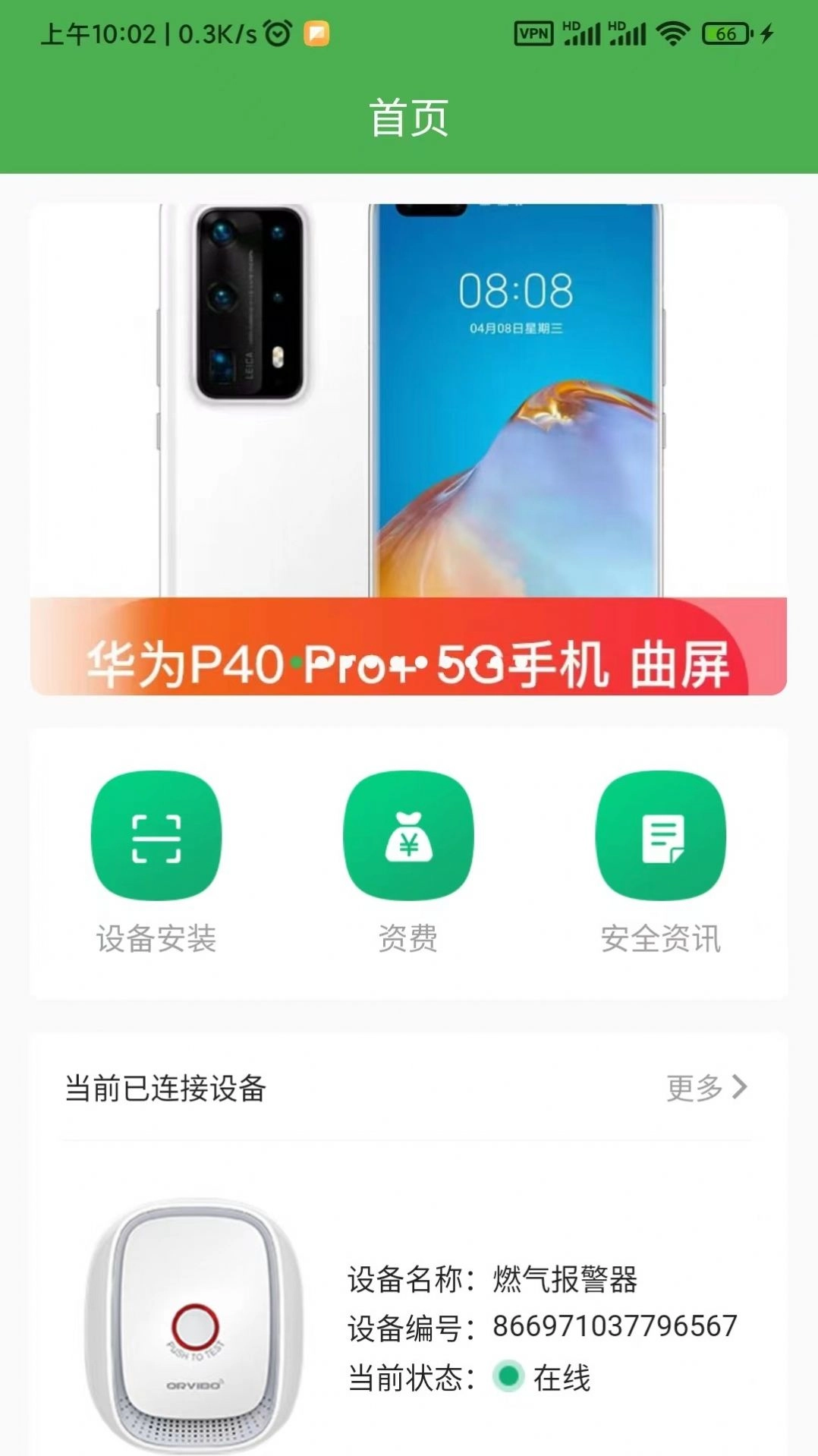The height and width of the screenshot is (1456, 818).
Task: Click the chevron next to 更多
Action: coord(737,1087)
